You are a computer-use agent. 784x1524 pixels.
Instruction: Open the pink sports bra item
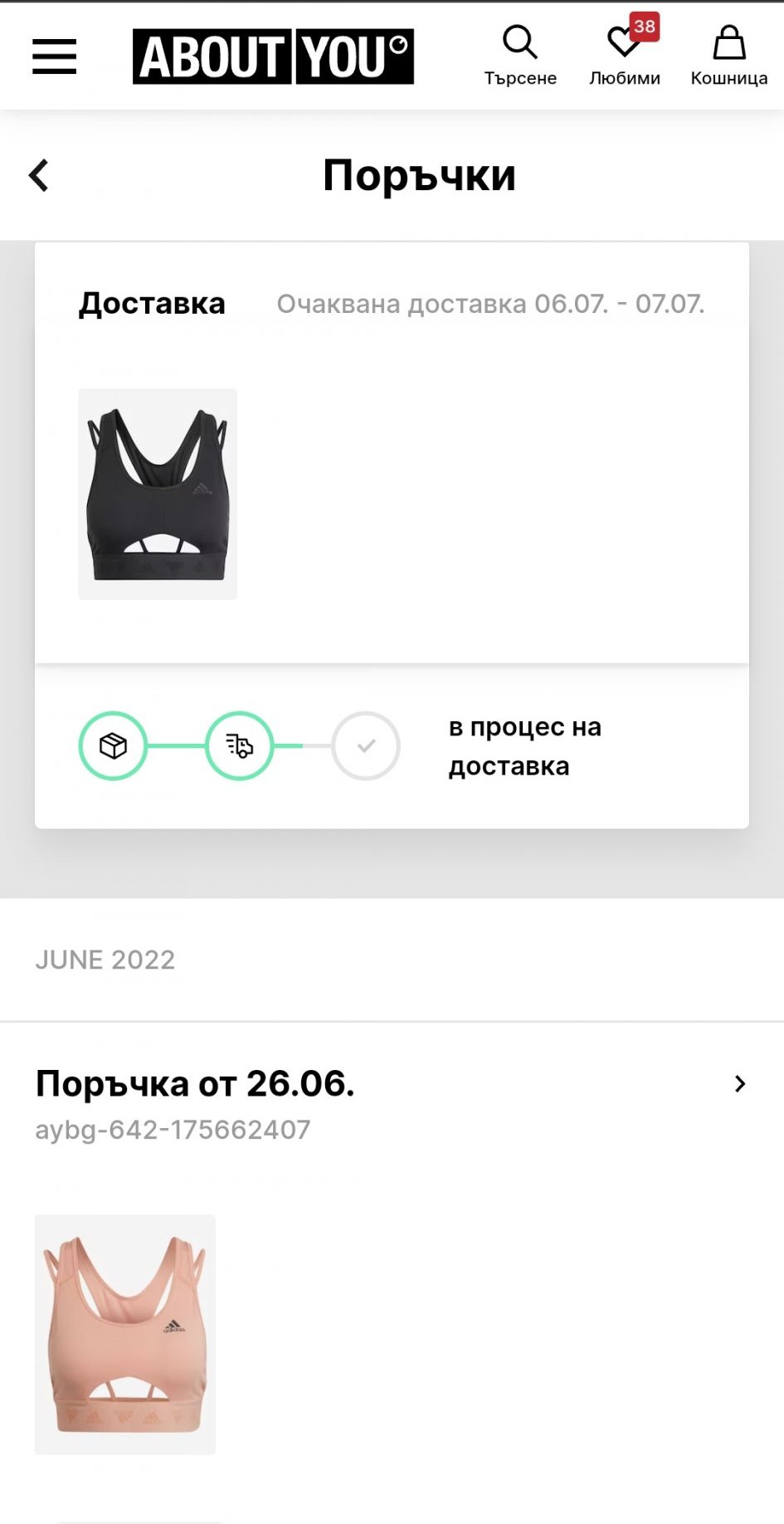point(125,1334)
